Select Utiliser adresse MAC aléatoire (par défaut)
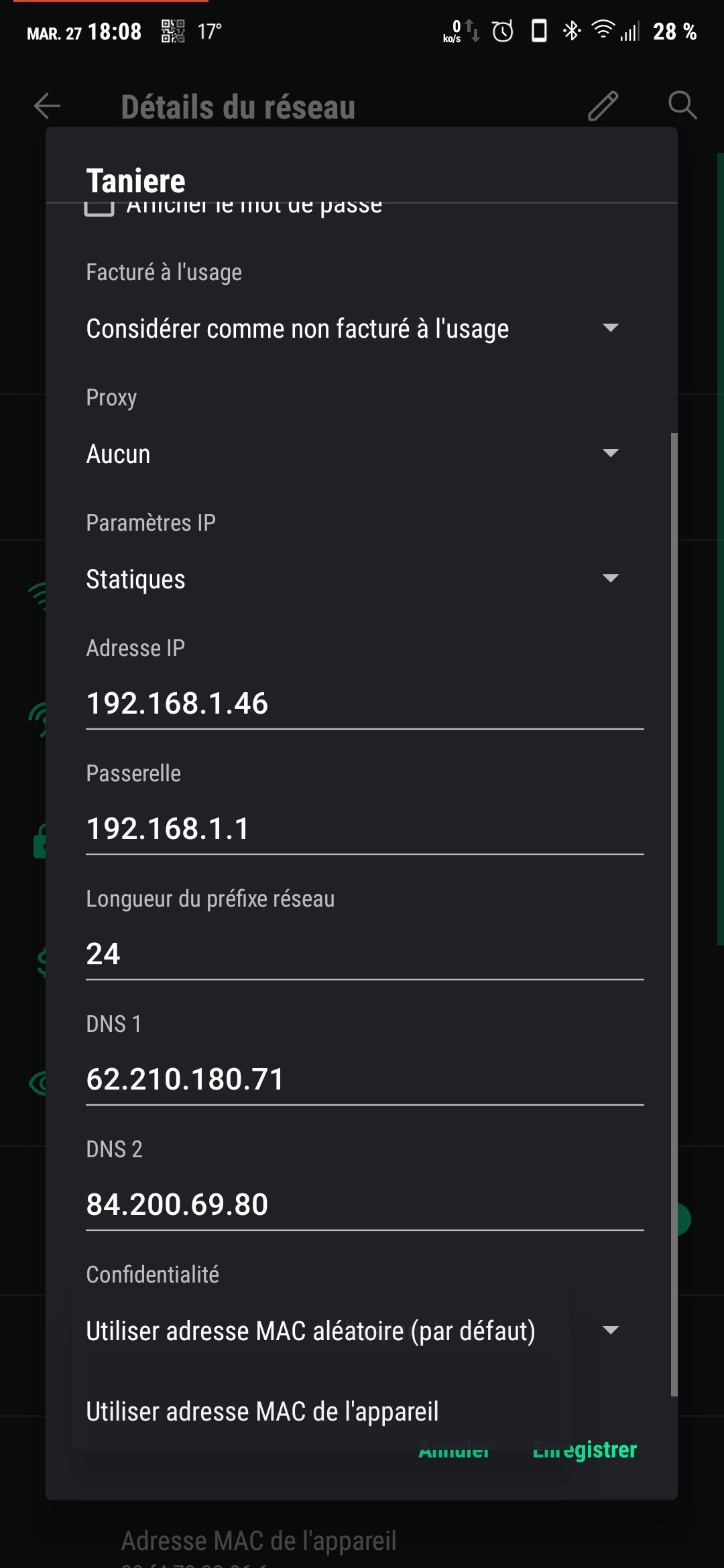Image resolution: width=724 pixels, height=1568 pixels. pyautogui.click(x=310, y=1331)
